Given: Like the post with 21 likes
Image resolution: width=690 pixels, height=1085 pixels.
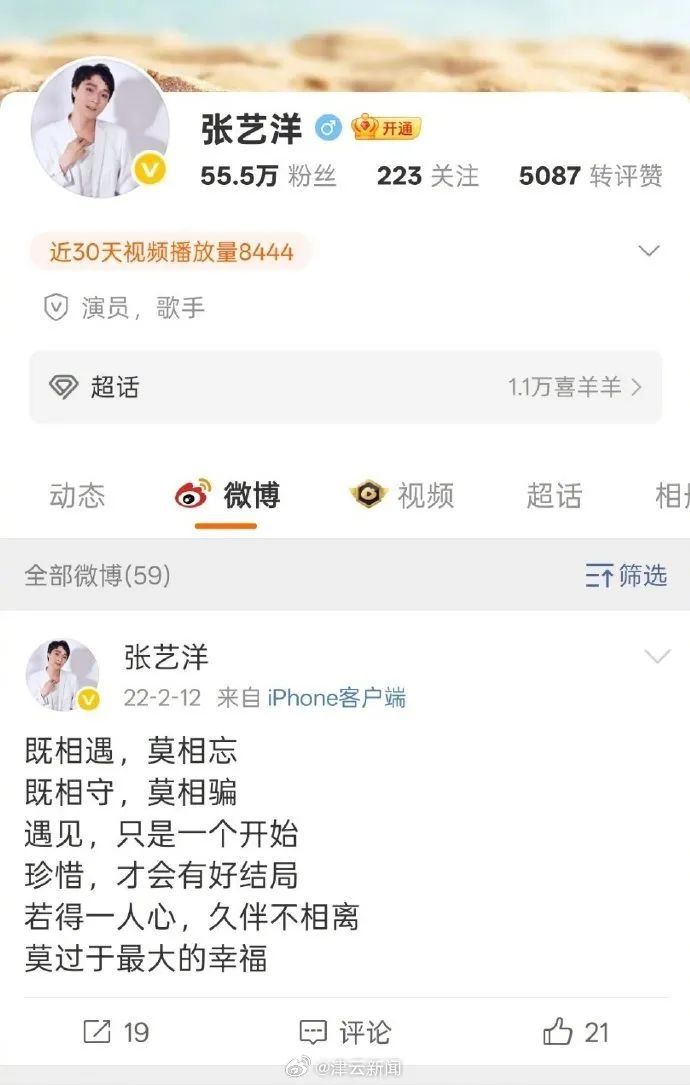Looking at the screenshot, I should click(575, 1032).
